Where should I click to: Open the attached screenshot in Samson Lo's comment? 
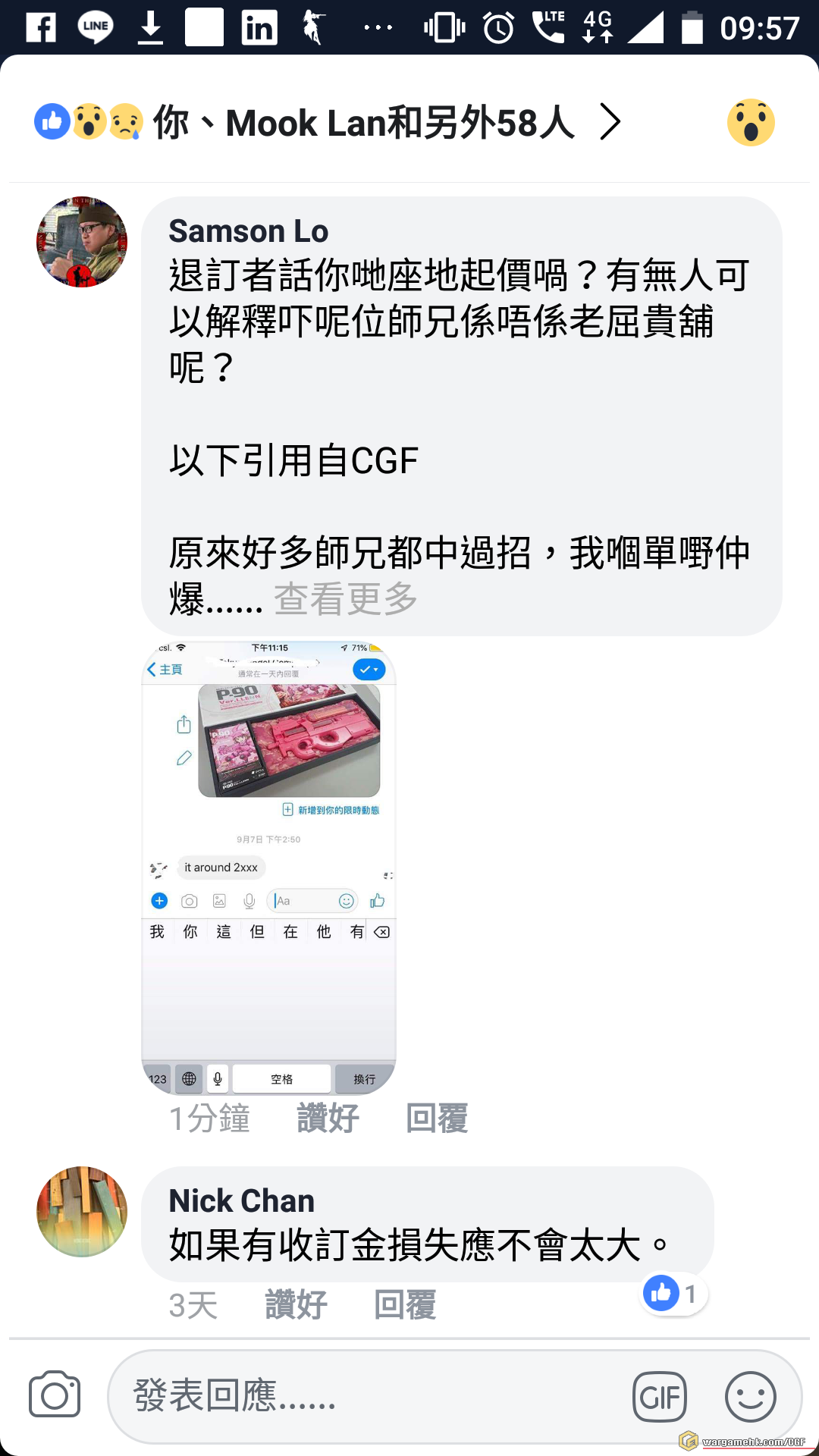[268, 866]
